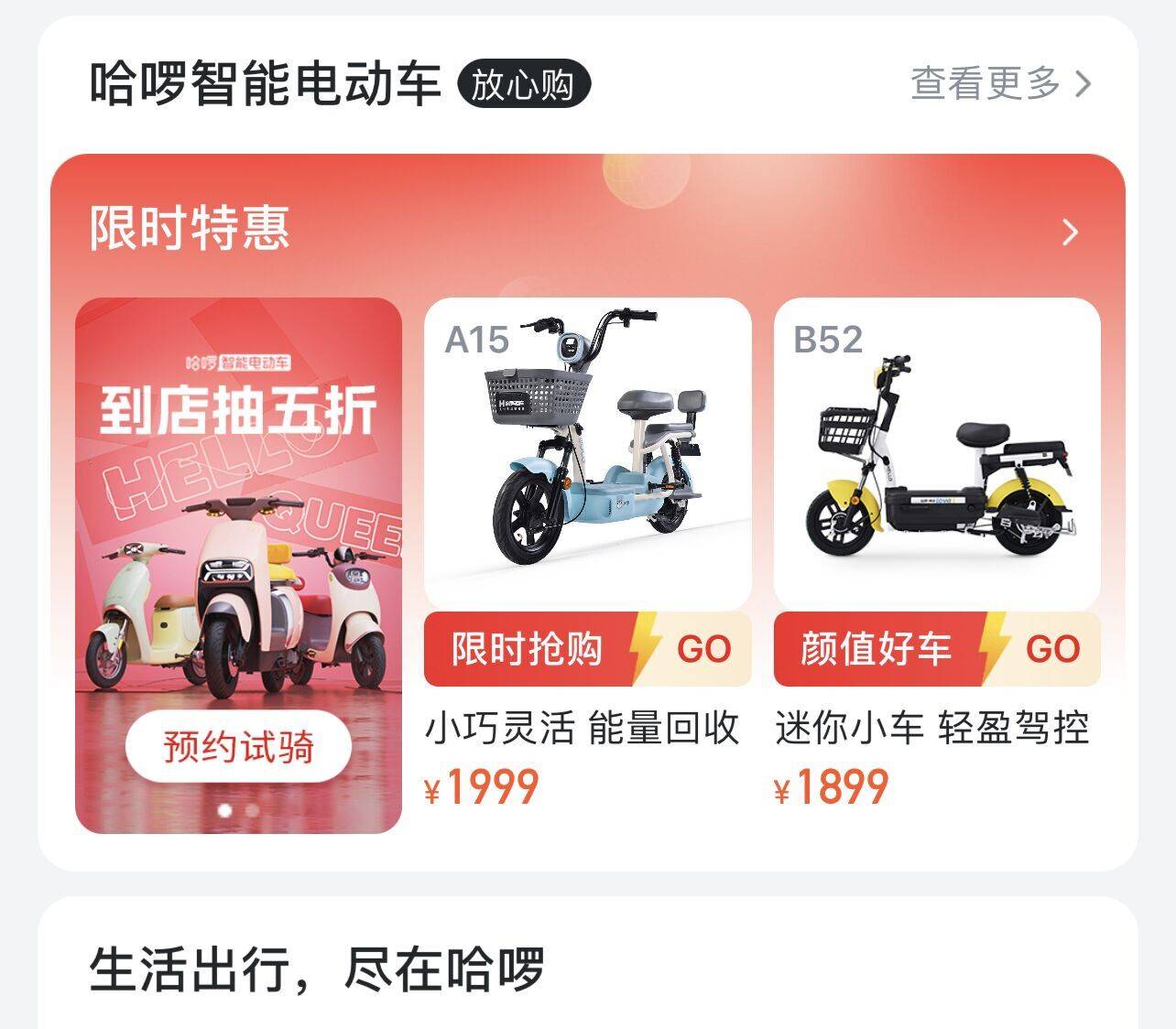Select the second banner page indicator dot
1176x1029 pixels.
pos(252,810)
